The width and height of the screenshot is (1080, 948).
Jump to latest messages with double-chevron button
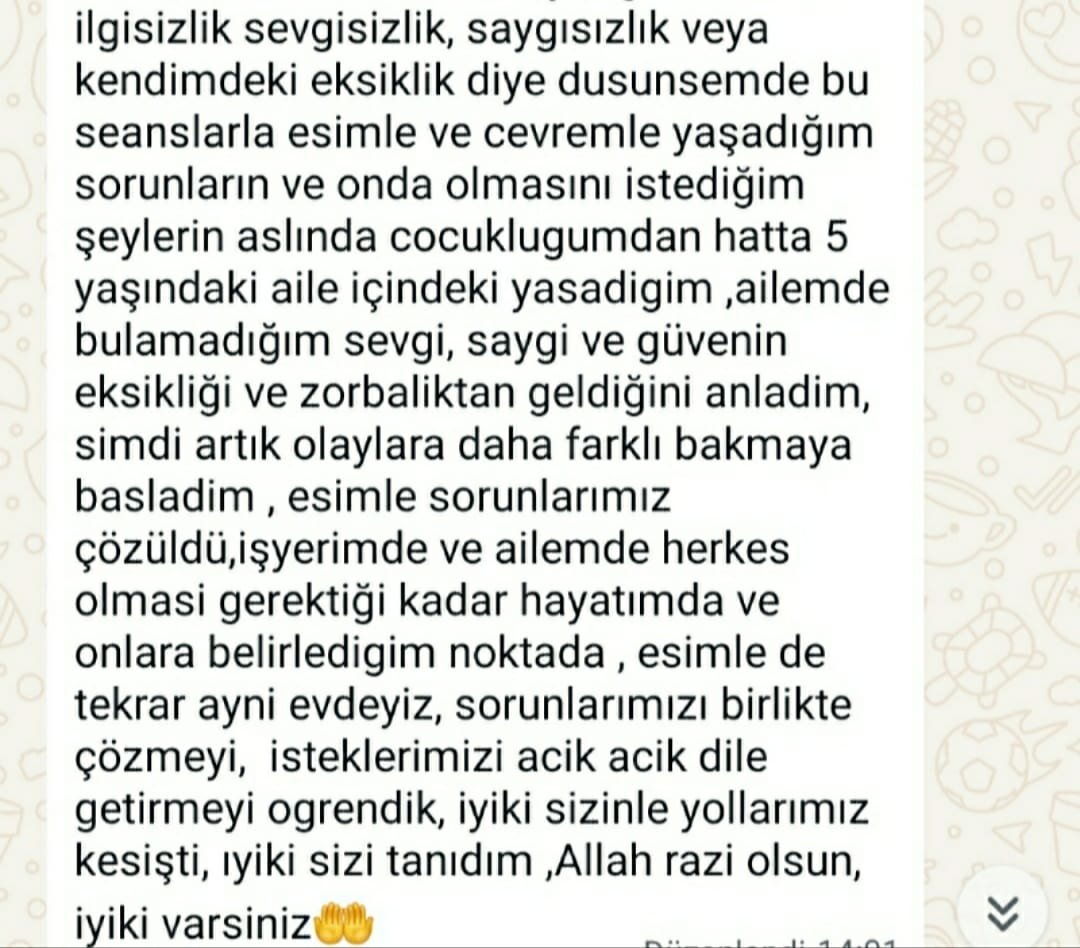point(1002,912)
